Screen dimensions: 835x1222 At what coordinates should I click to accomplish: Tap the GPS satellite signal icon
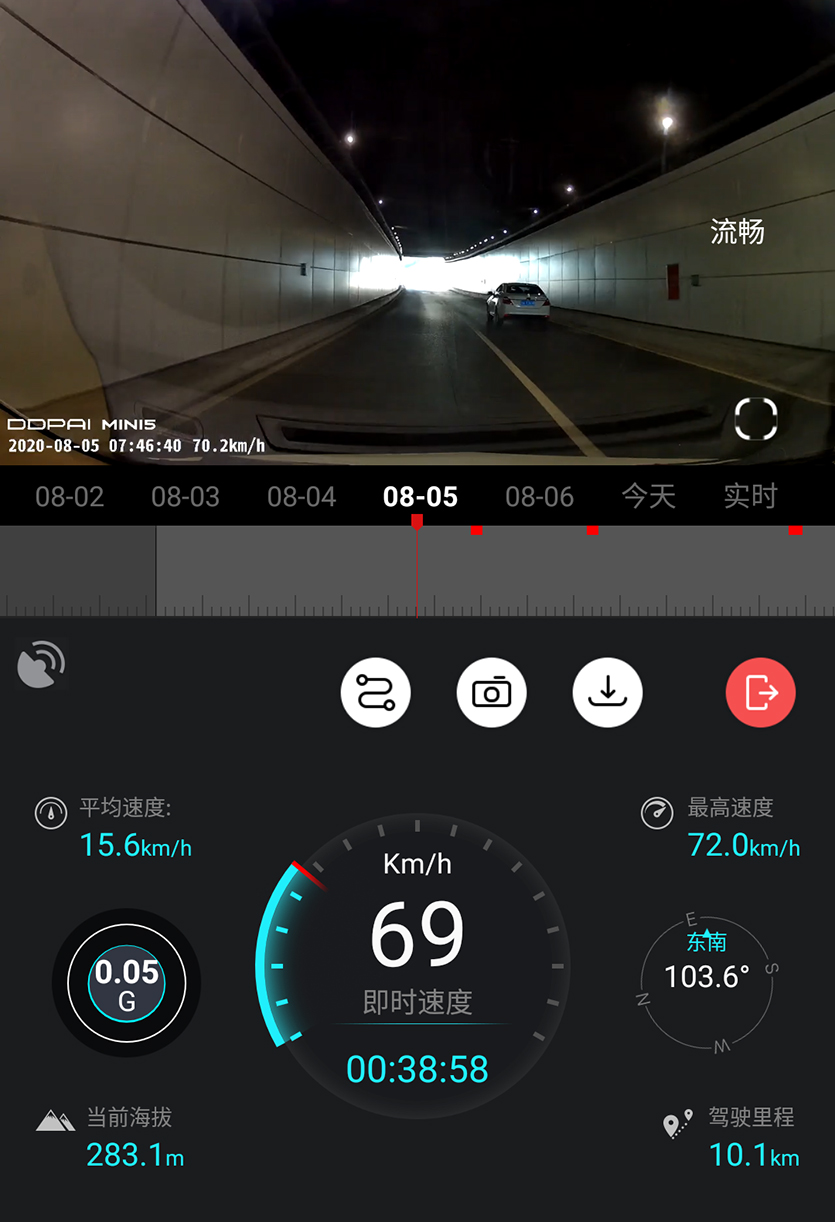[40, 662]
